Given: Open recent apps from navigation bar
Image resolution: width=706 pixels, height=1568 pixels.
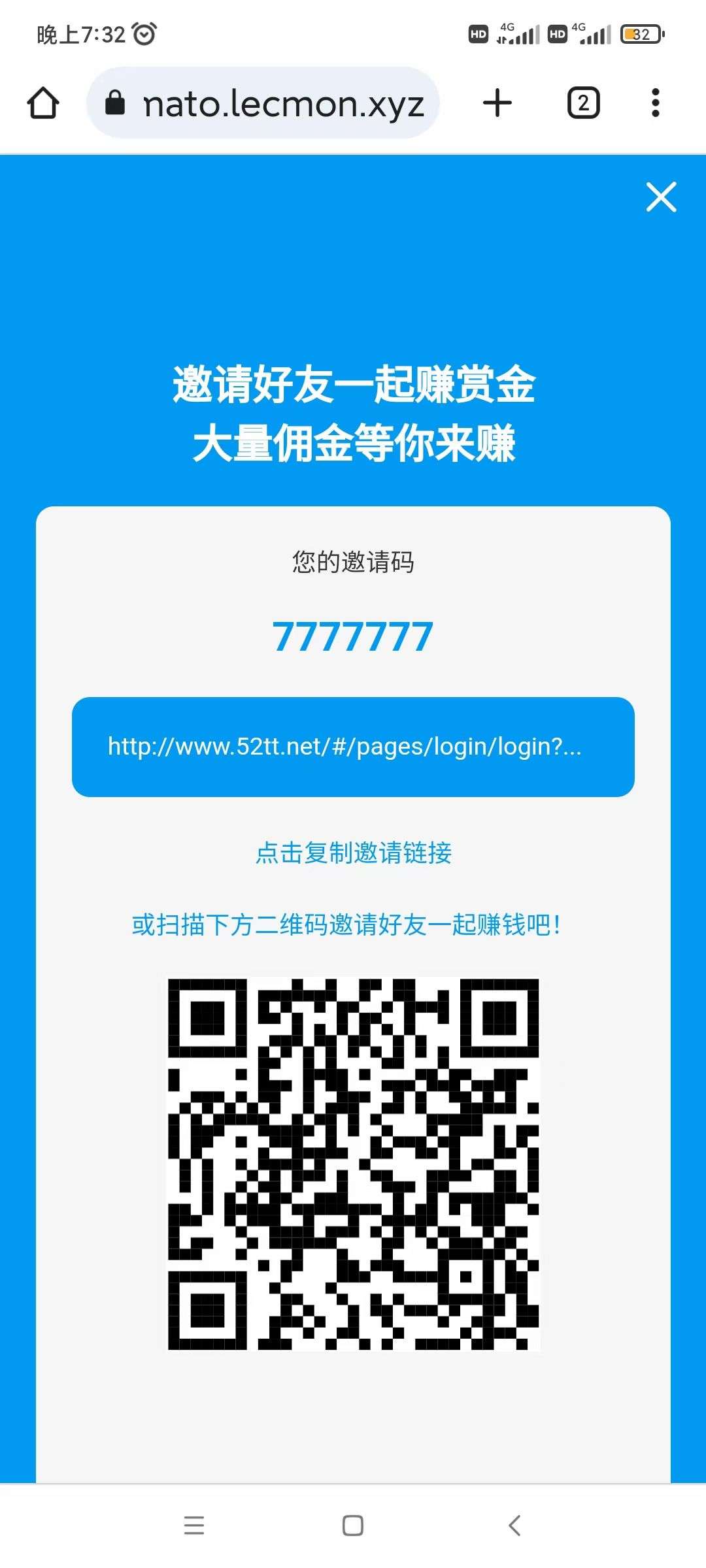Looking at the screenshot, I should [194, 1526].
